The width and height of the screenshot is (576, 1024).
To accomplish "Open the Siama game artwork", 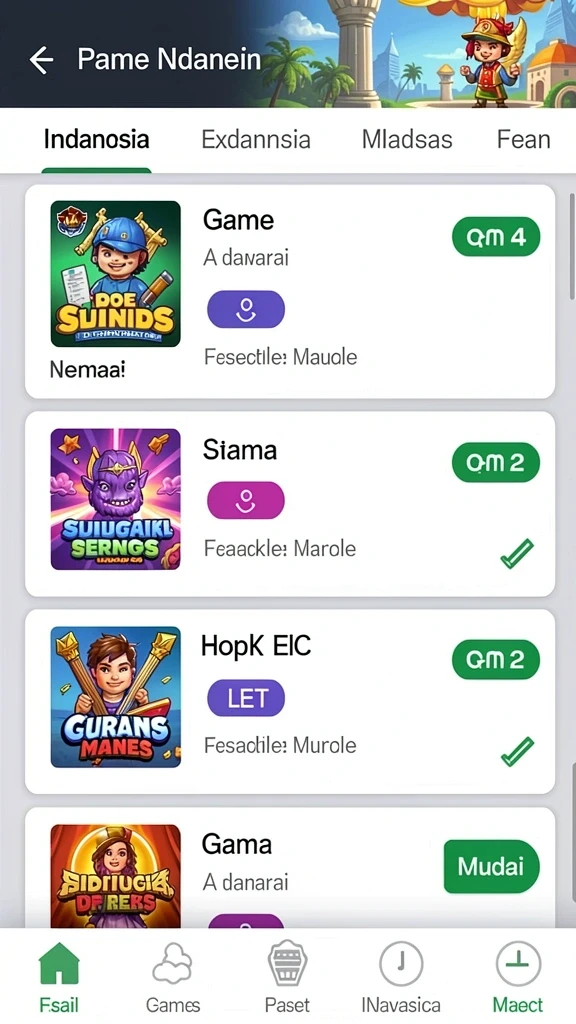I will tap(116, 499).
